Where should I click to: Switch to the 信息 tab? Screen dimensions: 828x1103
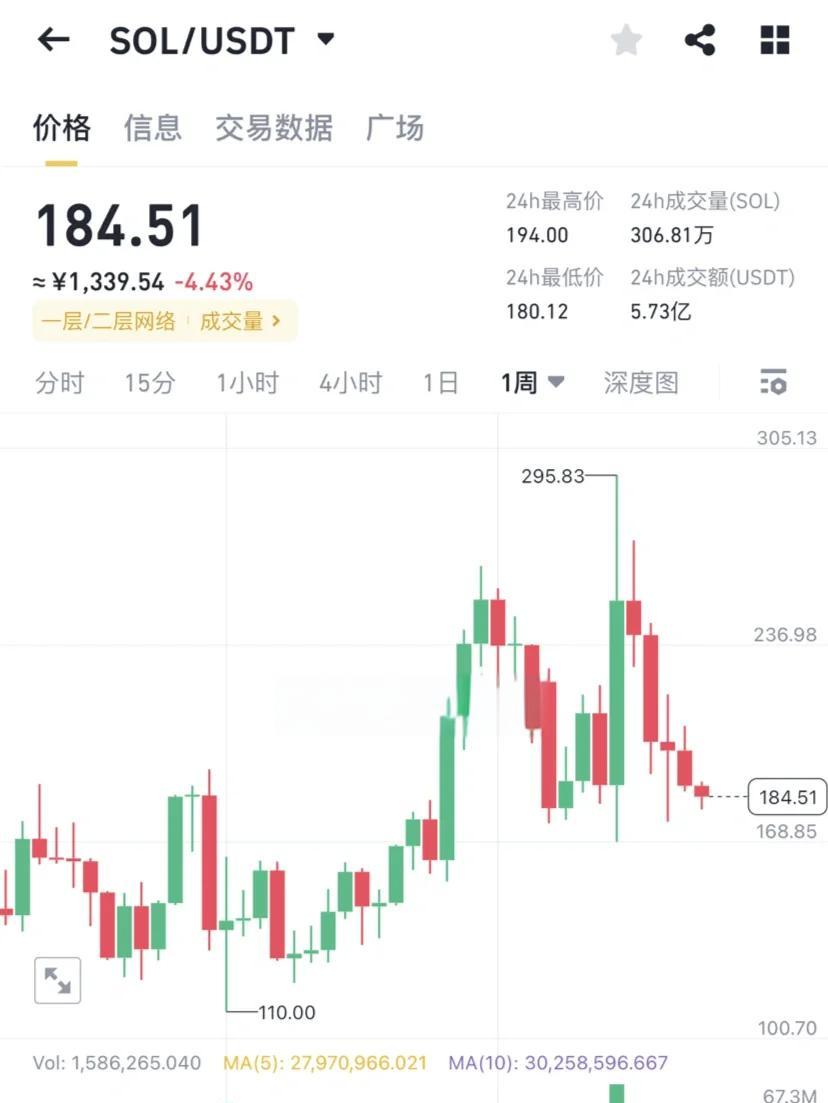(153, 128)
